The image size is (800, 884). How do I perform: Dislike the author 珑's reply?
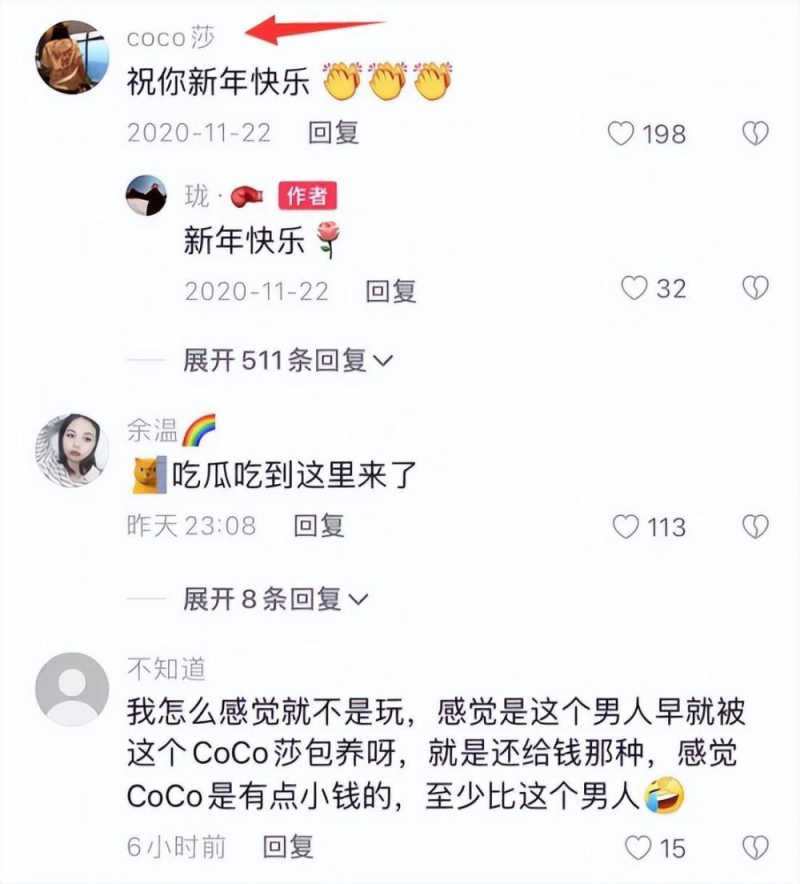(754, 289)
